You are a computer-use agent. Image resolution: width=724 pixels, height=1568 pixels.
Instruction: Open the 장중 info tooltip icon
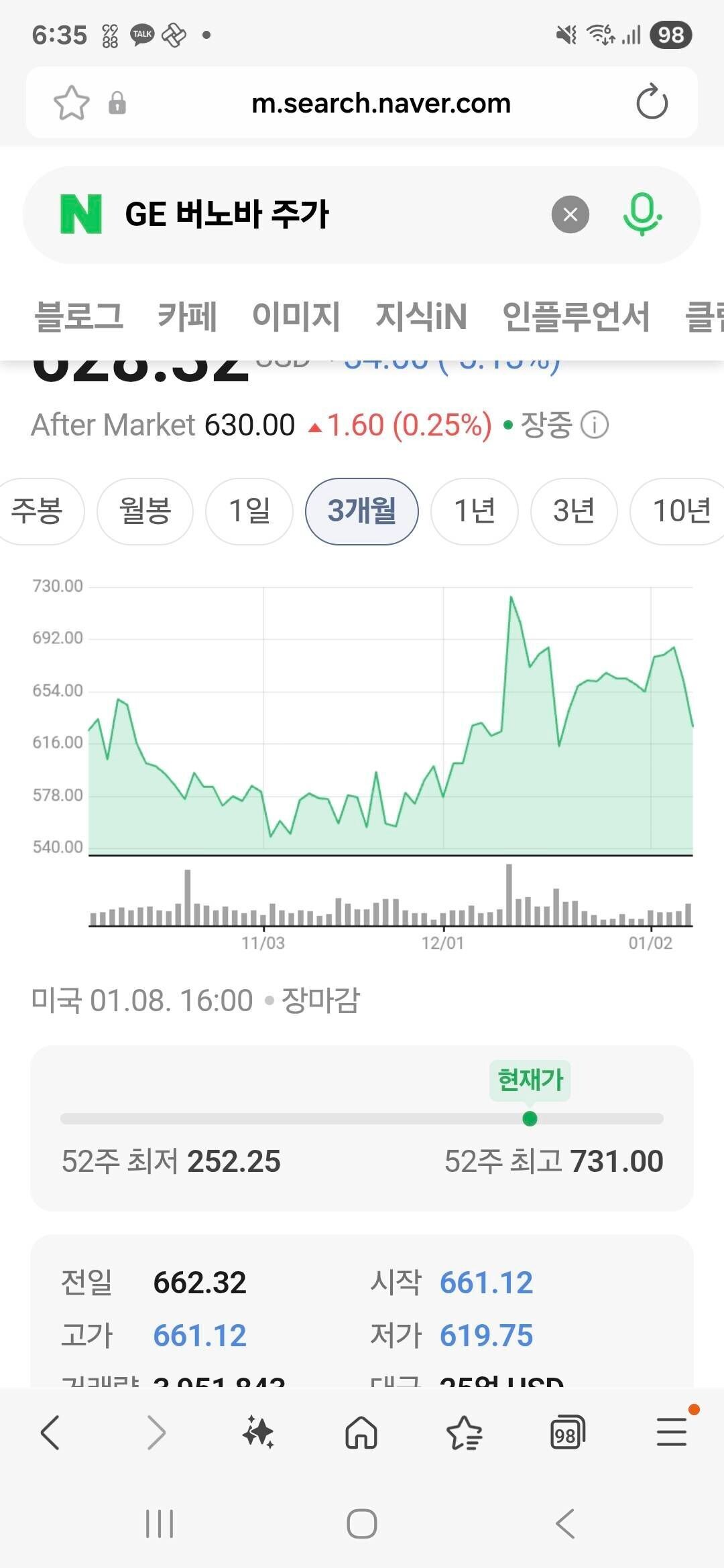pyautogui.click(x=596, y=424)
